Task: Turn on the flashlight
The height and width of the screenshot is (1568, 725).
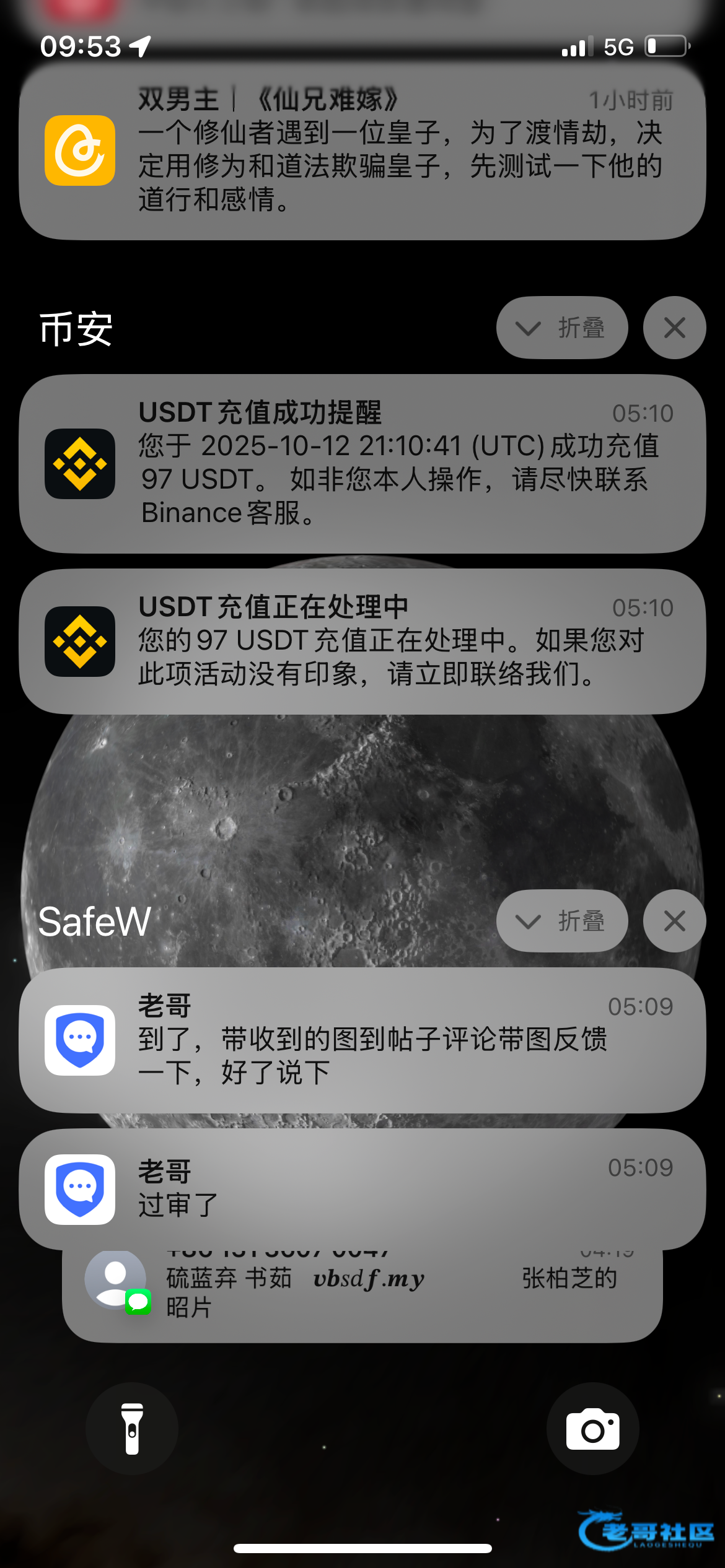Action: [x=132, y=1429]
